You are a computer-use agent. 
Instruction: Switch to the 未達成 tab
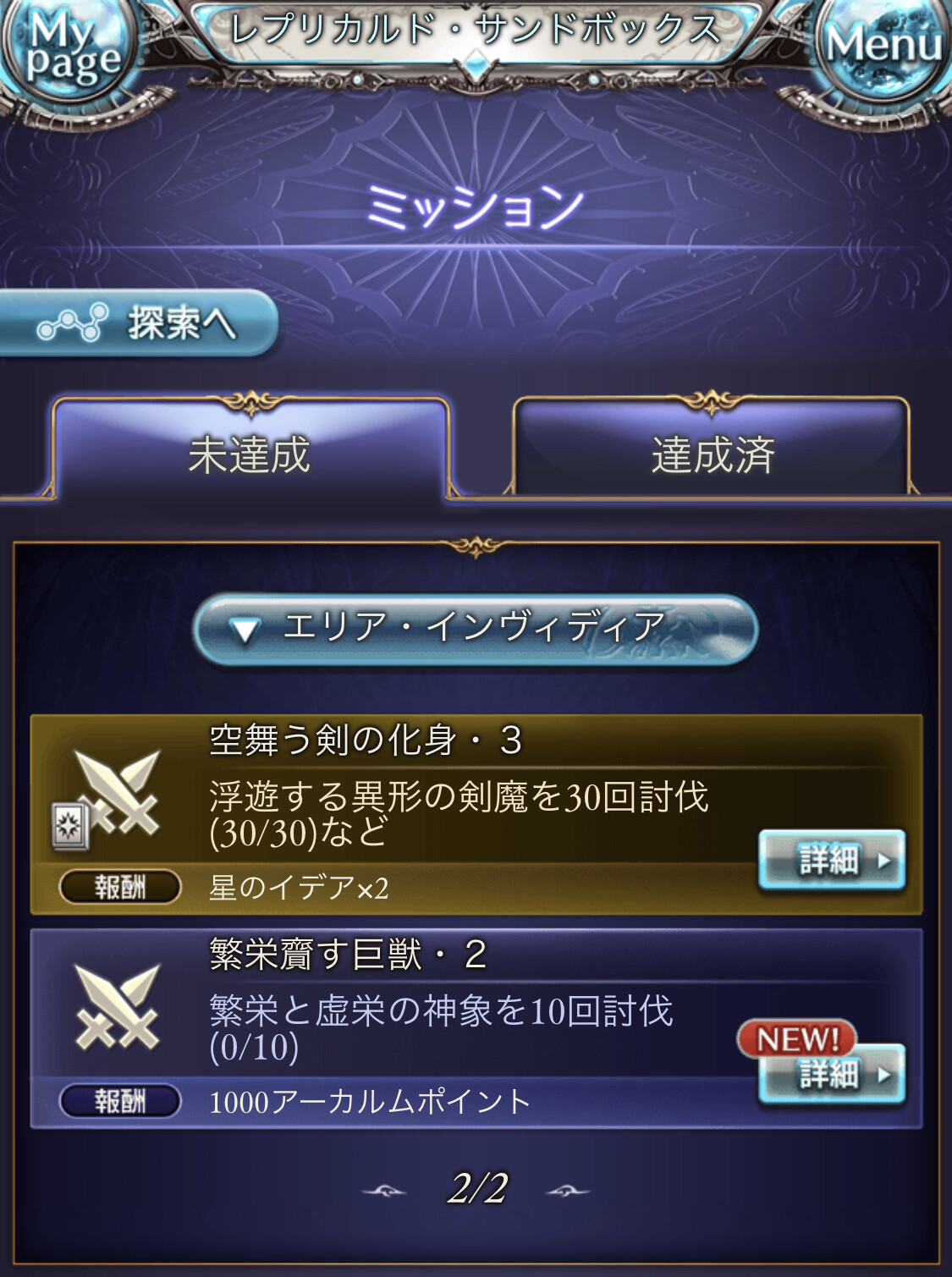coord(250,453)
